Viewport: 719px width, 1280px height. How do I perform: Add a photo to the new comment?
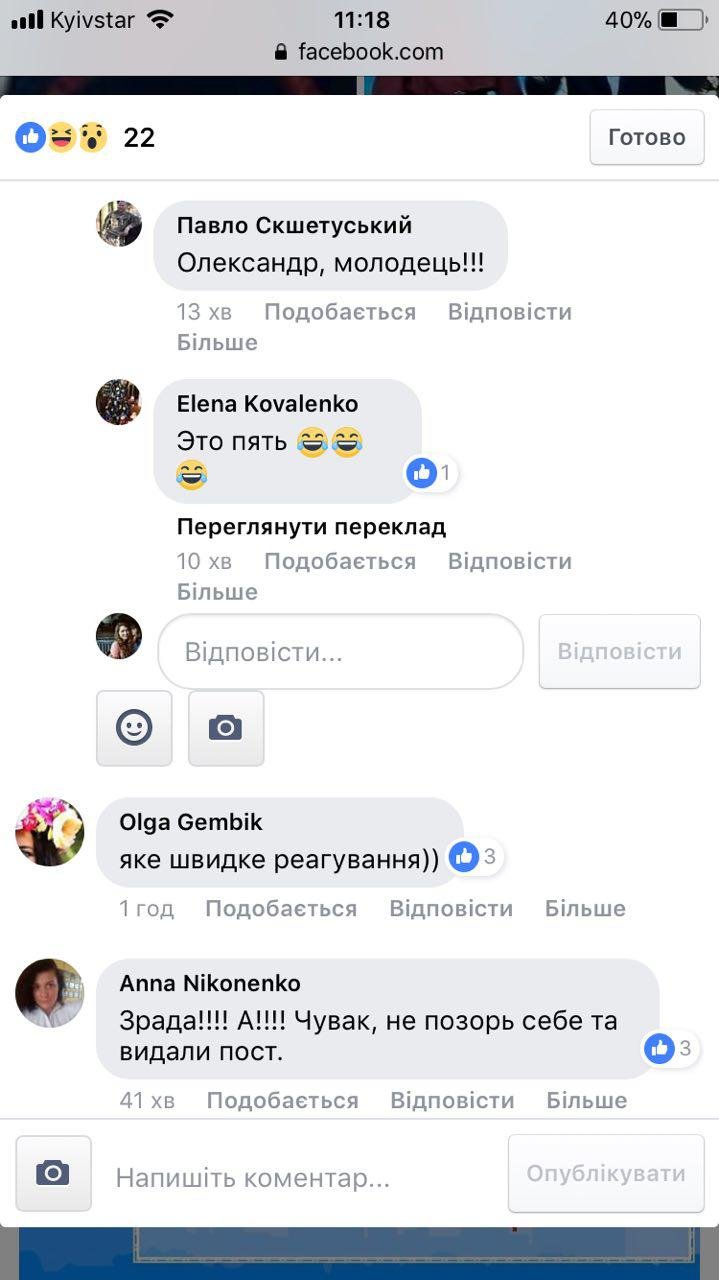click(53, 1173)
